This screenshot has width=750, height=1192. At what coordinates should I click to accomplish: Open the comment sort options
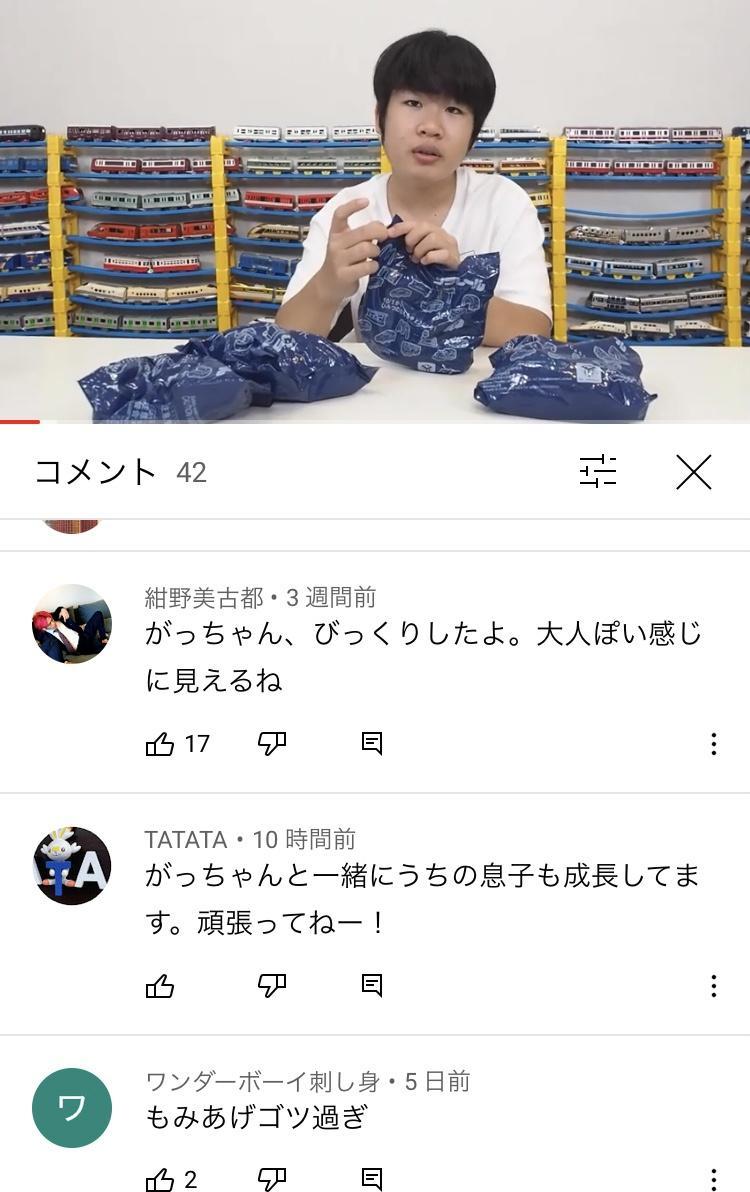click(598, 471)
